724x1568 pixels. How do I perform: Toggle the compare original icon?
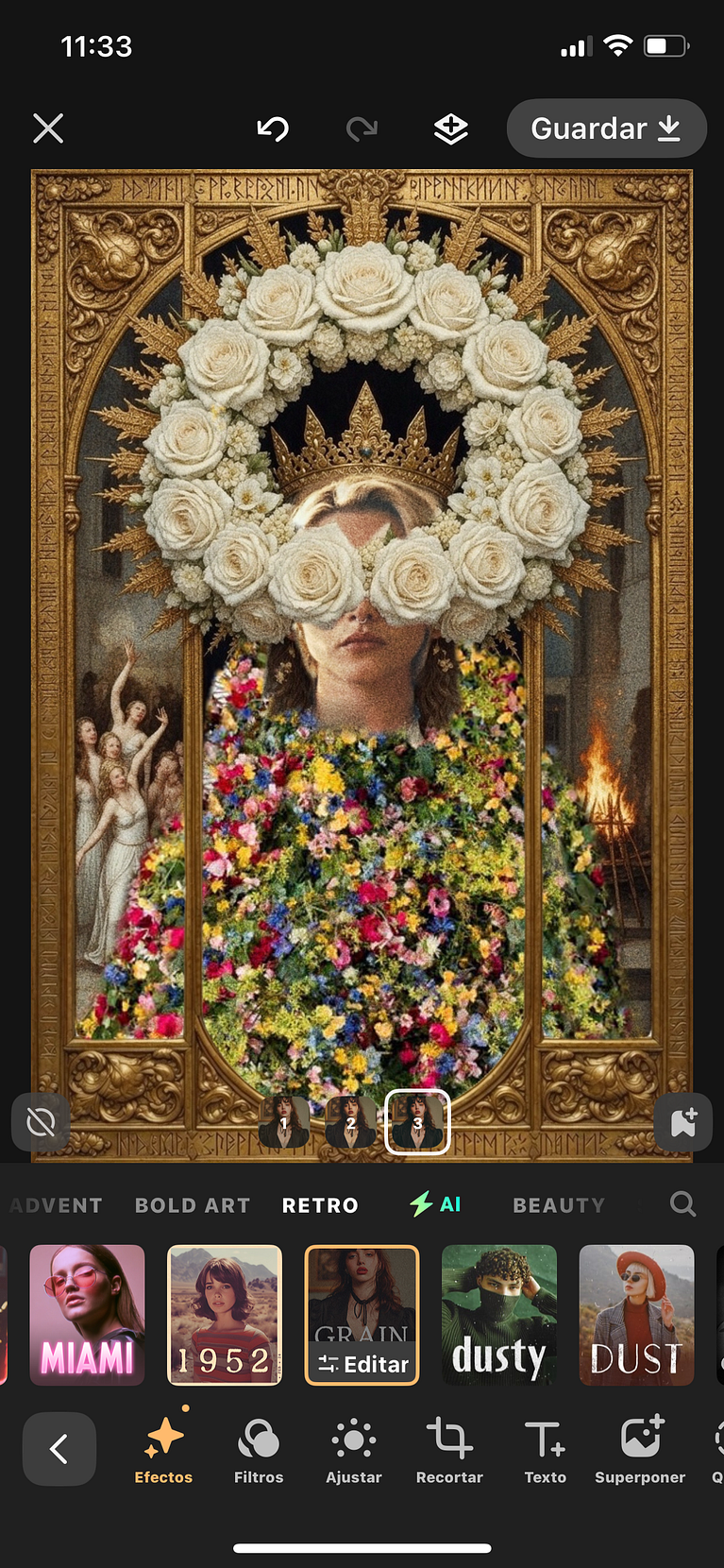(x=41, y=1122)
